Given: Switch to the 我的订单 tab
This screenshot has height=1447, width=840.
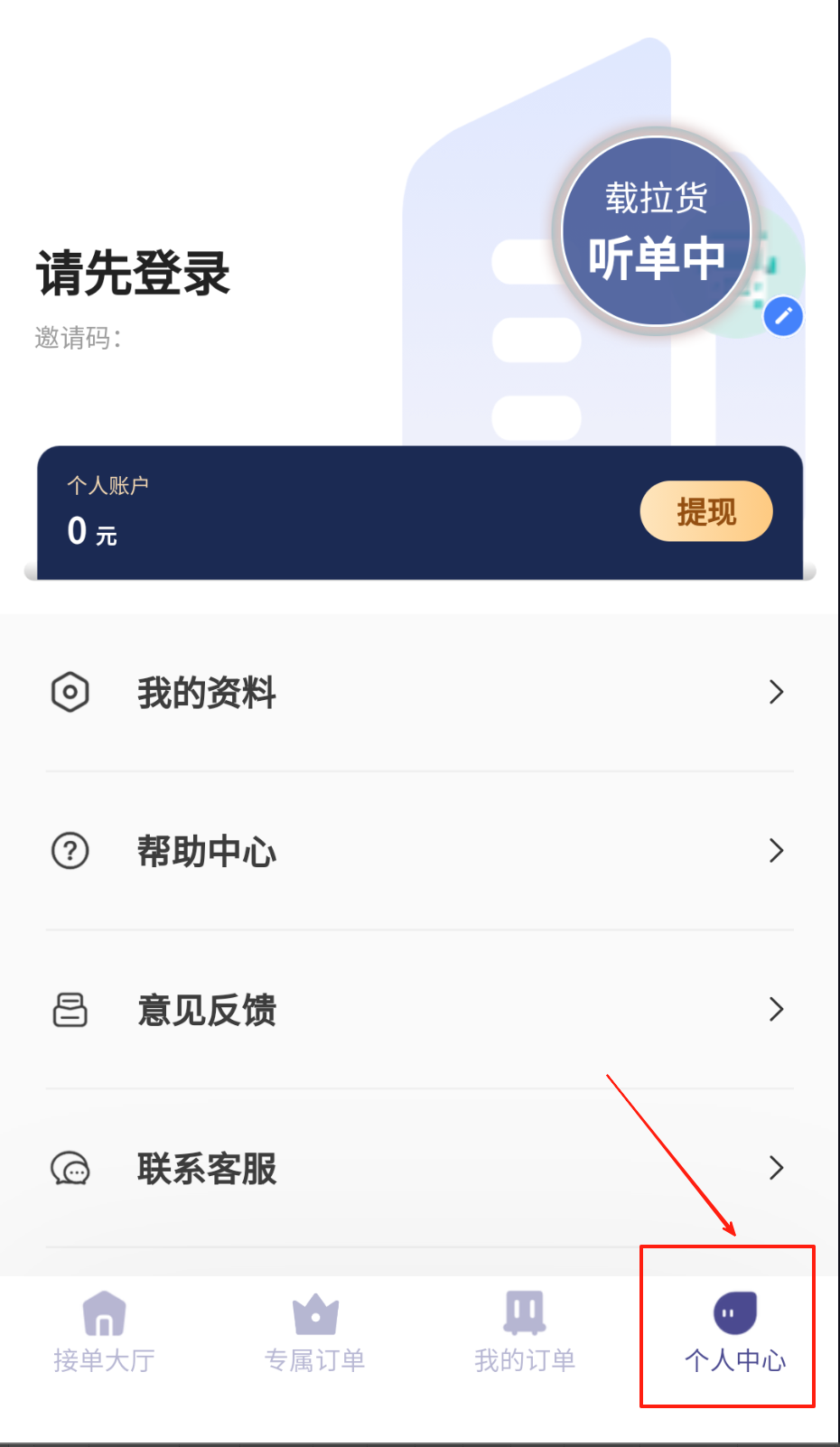Looking at the screenshot, I should pyautogui.click(x=525, y=1331).
